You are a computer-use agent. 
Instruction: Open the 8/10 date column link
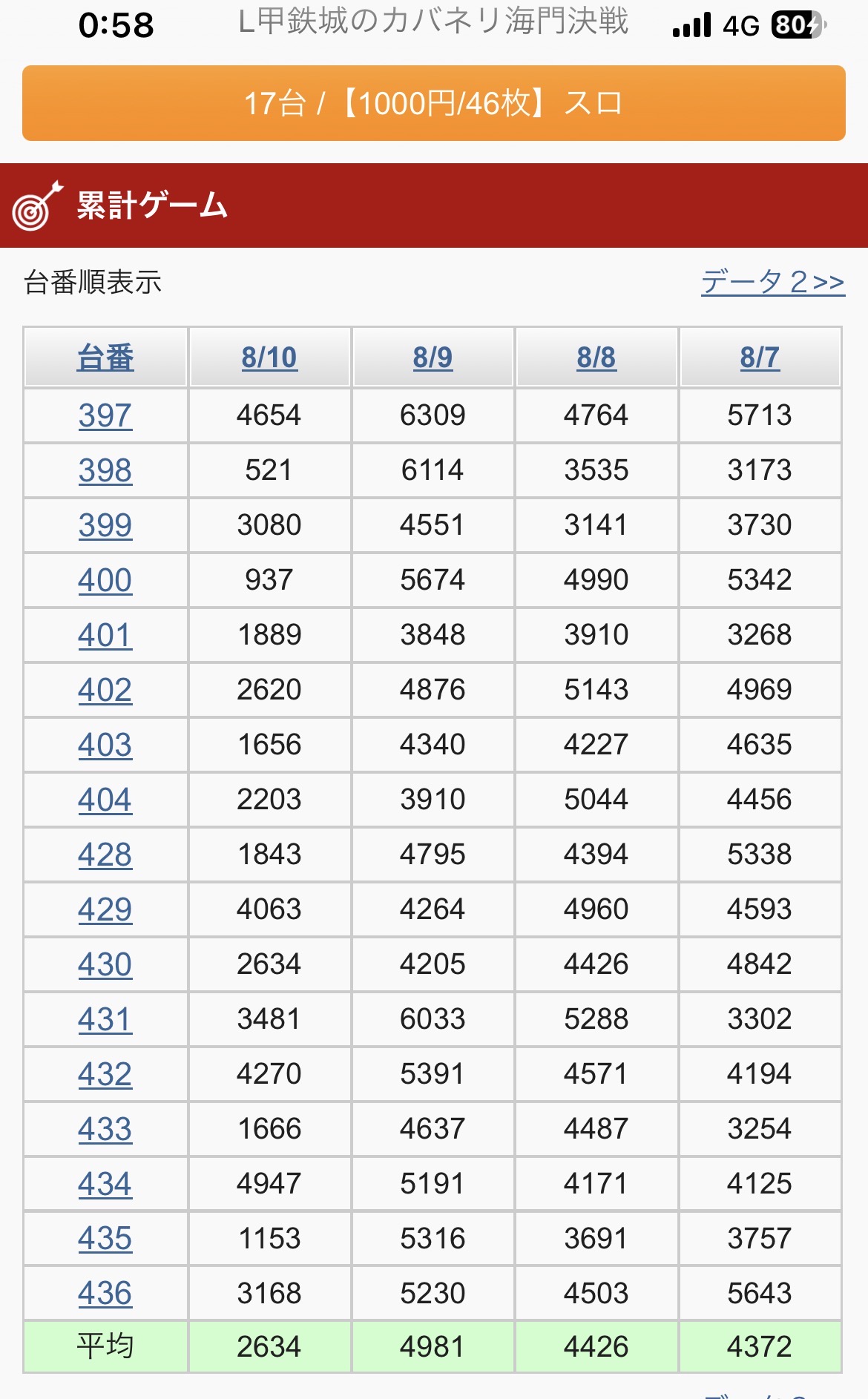tap(269, 358)
